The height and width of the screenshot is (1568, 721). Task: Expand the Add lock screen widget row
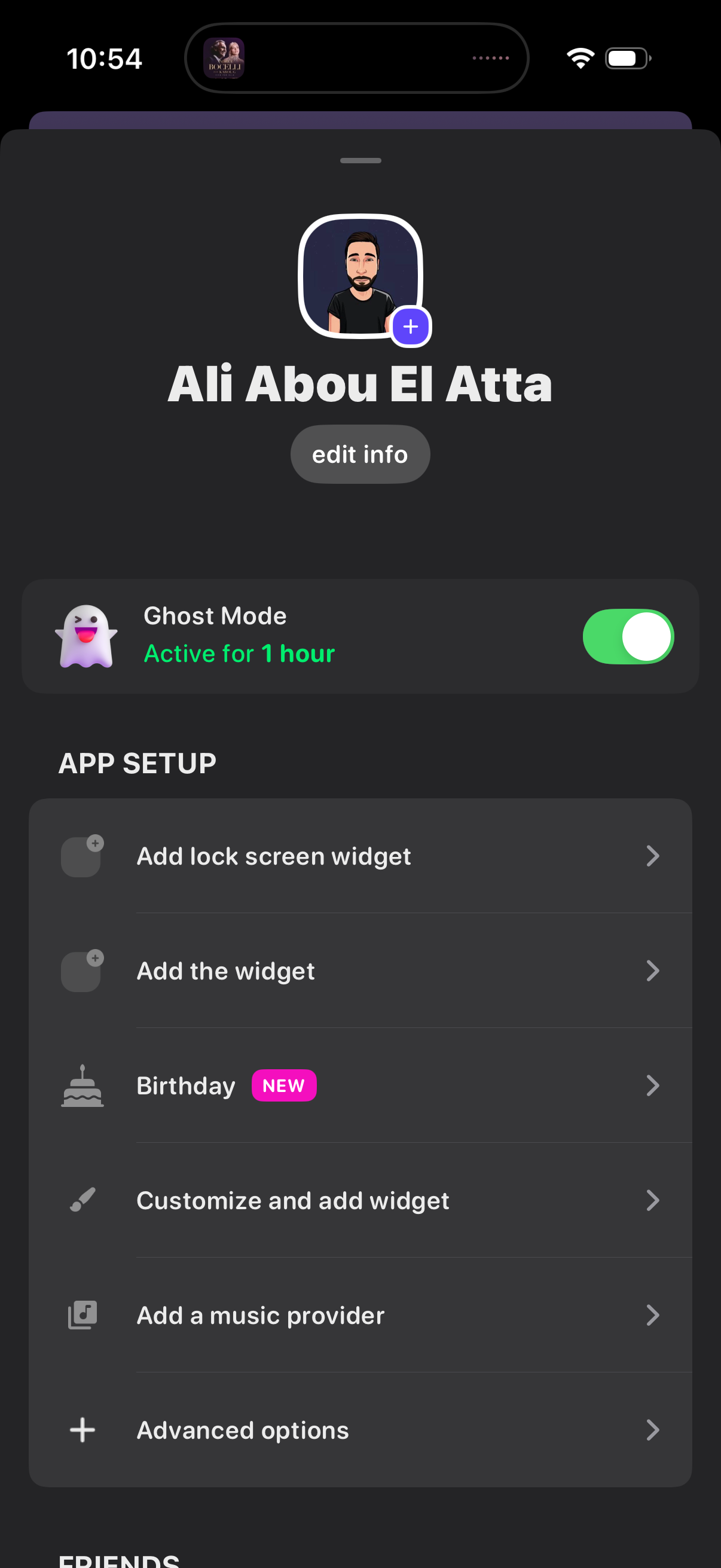tap(653, 856)
